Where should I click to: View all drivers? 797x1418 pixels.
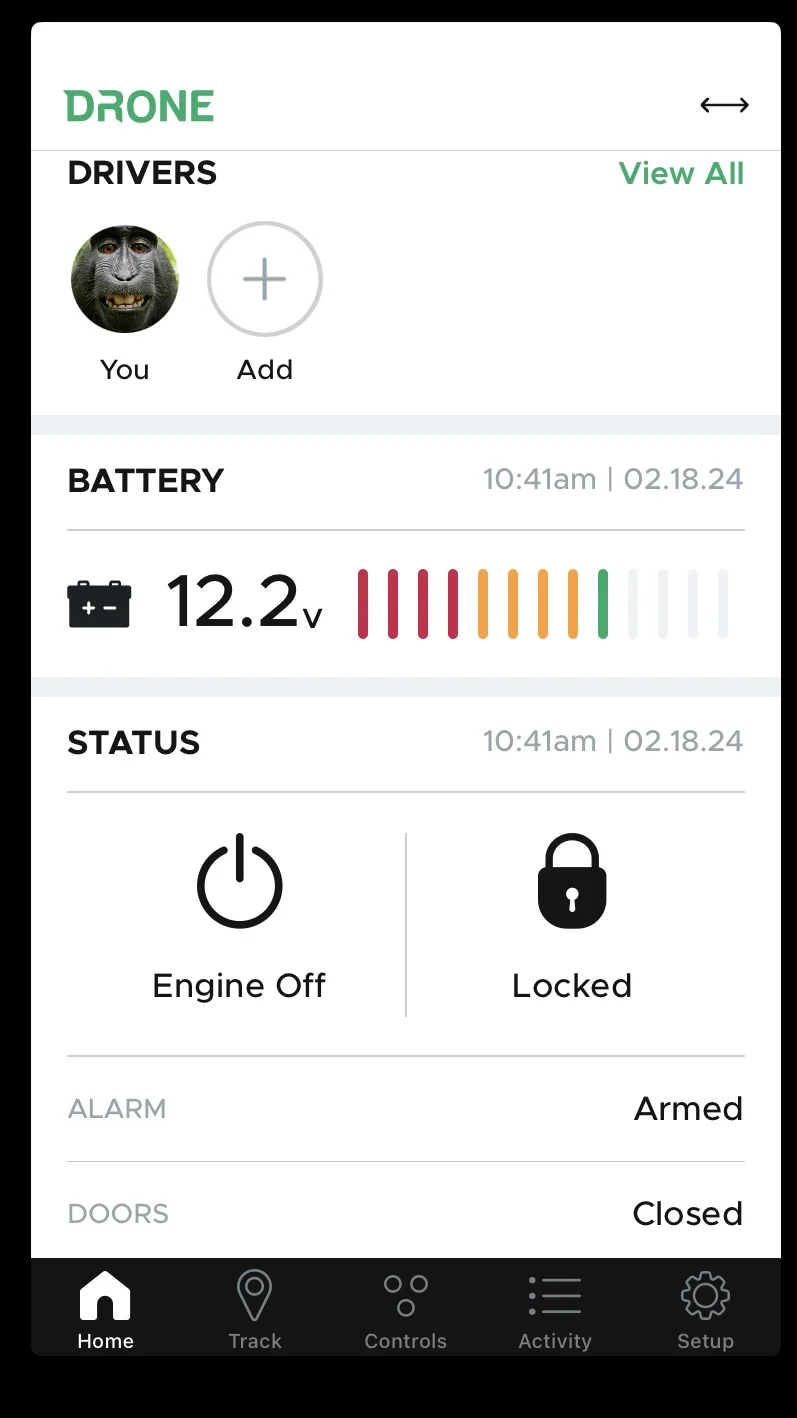click(681, 174)
